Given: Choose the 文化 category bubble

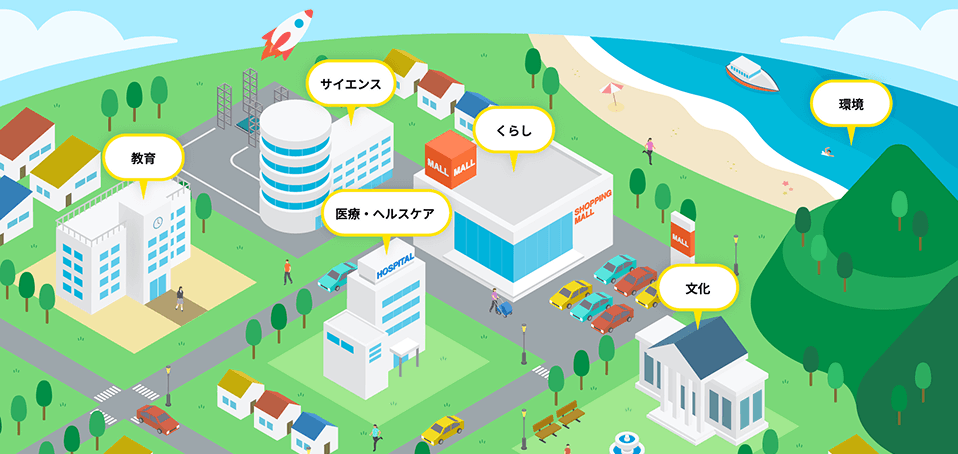Looking at the screenshot, I should [x=697, y=289].
